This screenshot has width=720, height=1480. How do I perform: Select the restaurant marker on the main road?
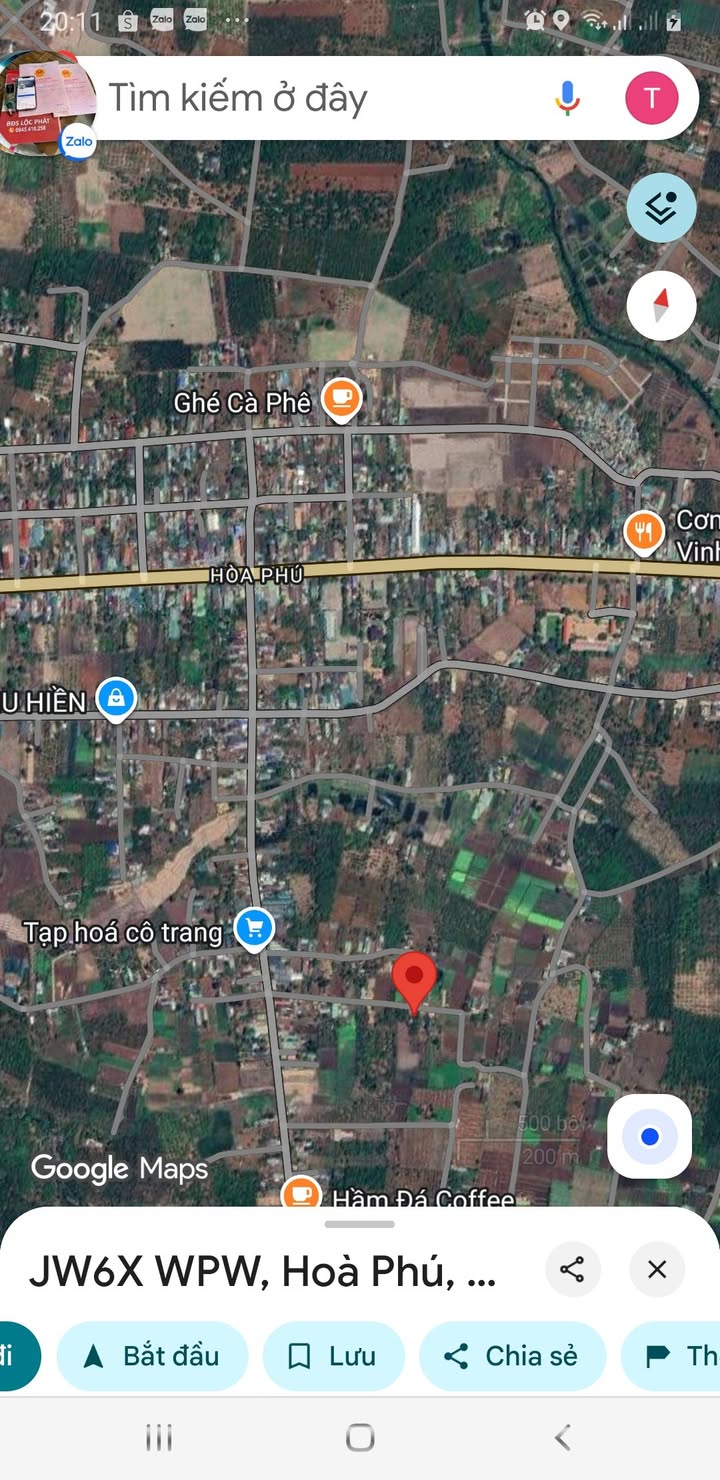pos(644,531)
